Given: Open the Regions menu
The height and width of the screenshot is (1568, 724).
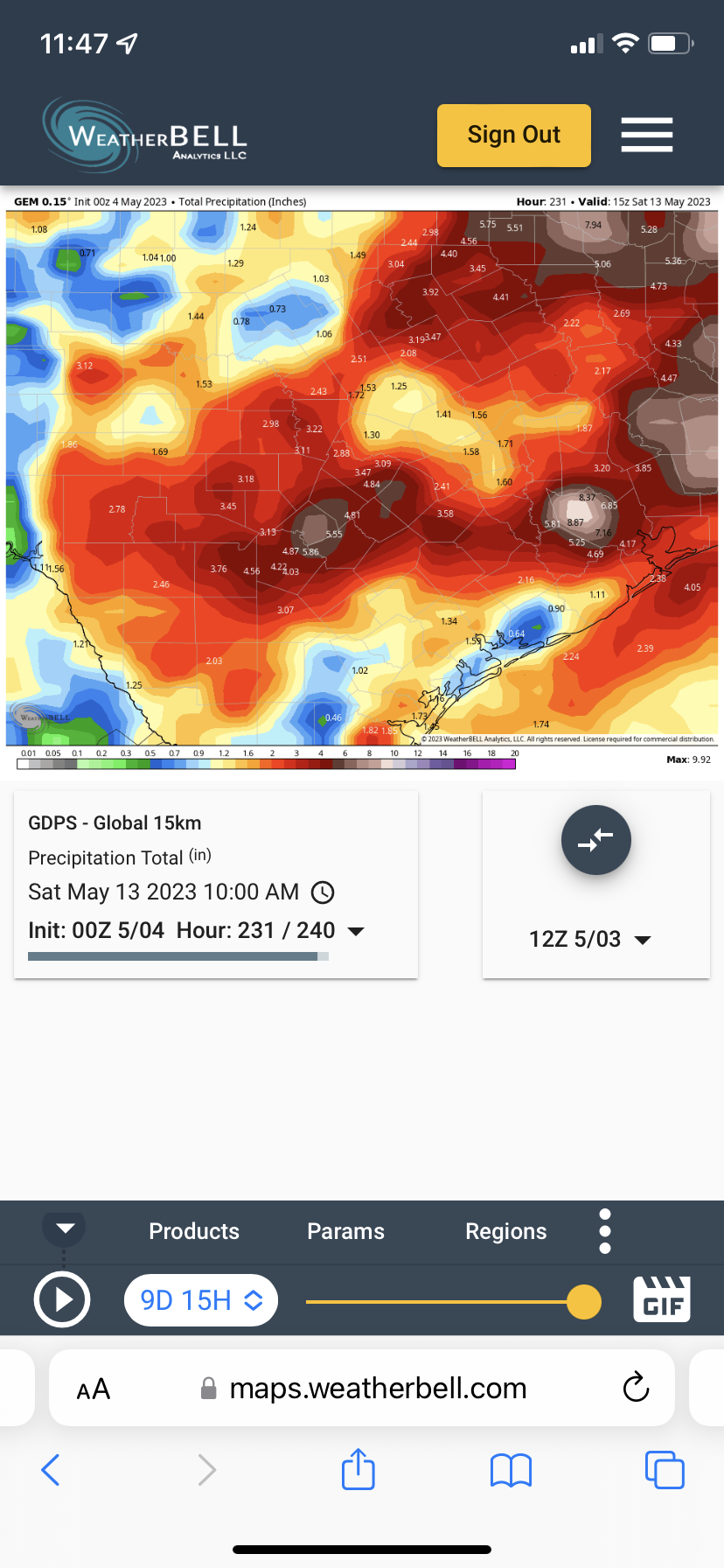Looking at the screenshot, I should coord(505,1231).
